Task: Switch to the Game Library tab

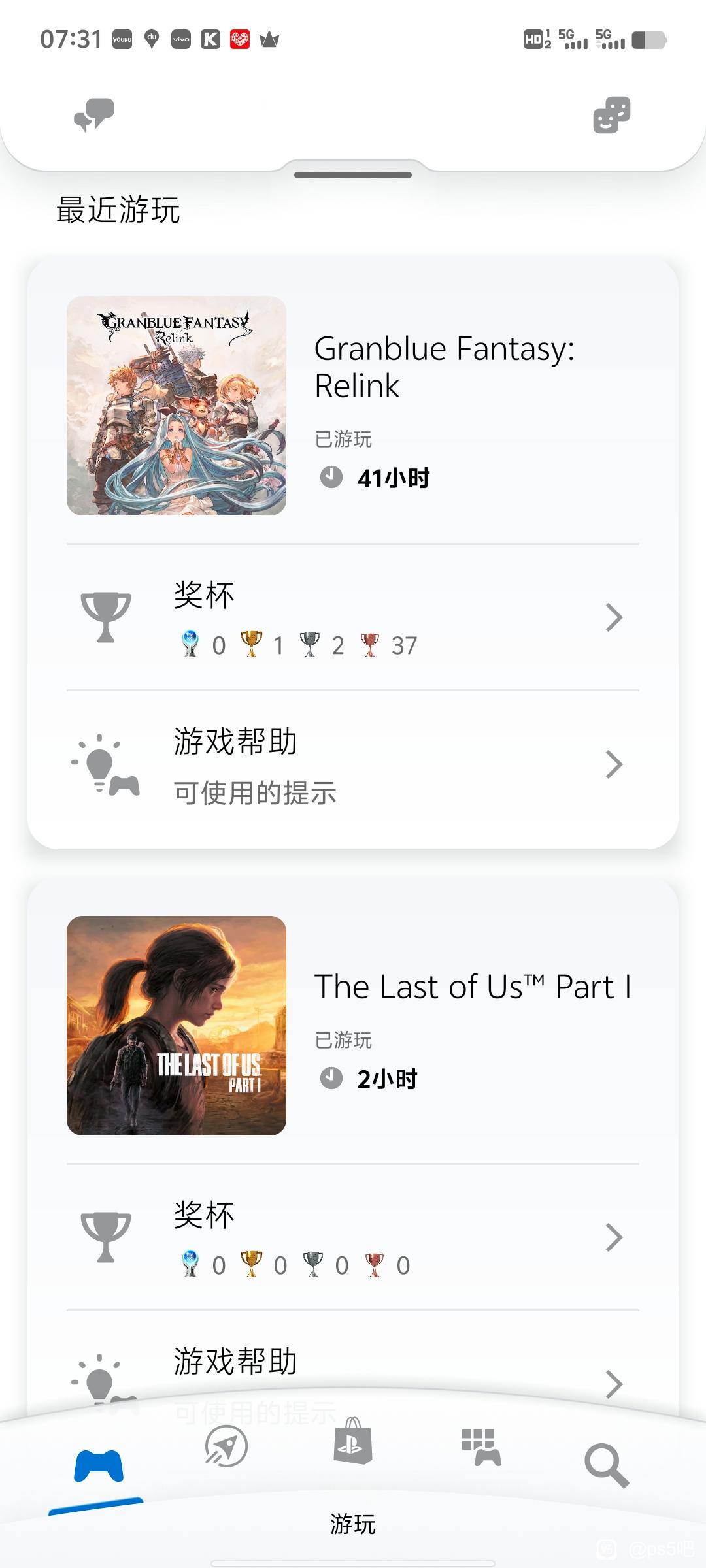Action: click(480, 1446)
